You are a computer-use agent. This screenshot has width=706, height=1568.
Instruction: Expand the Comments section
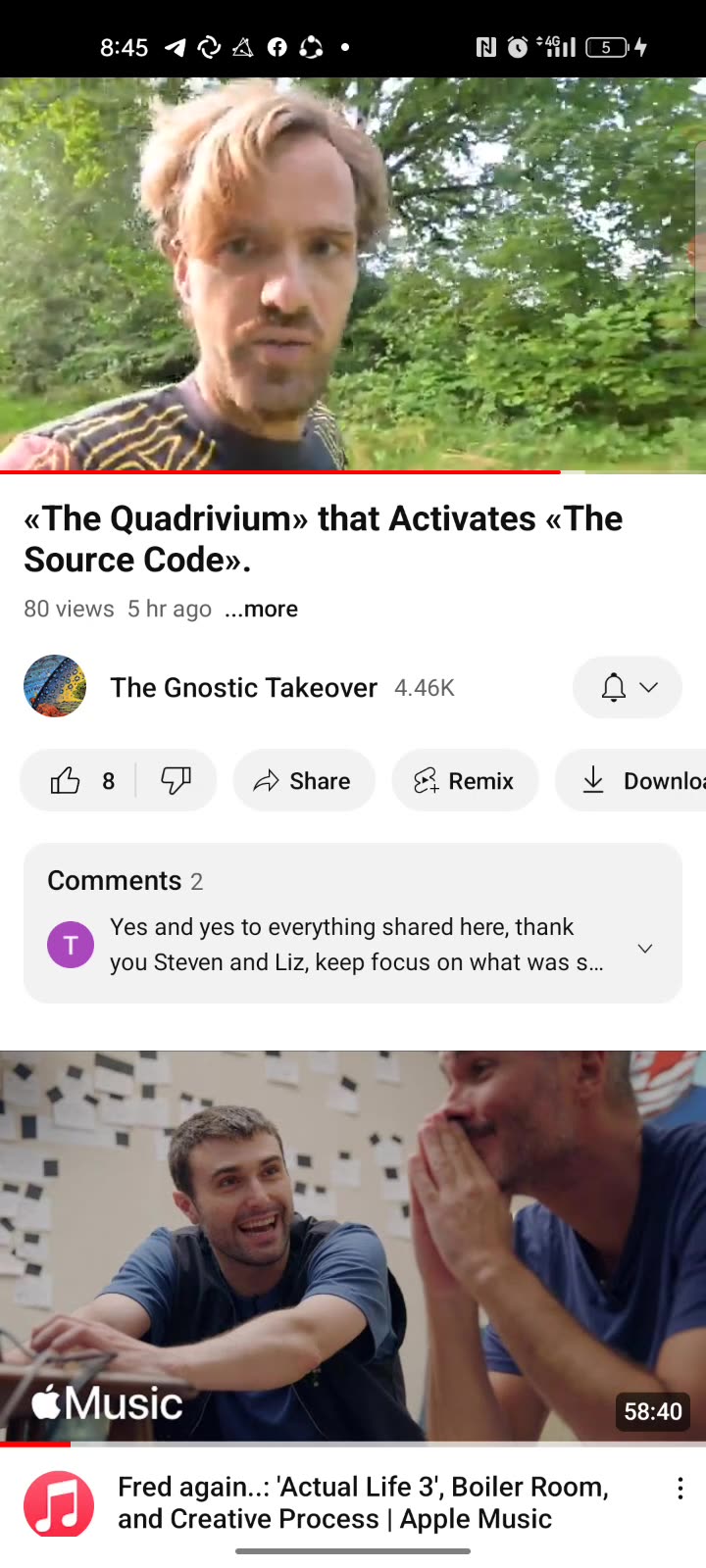[353, 923]
